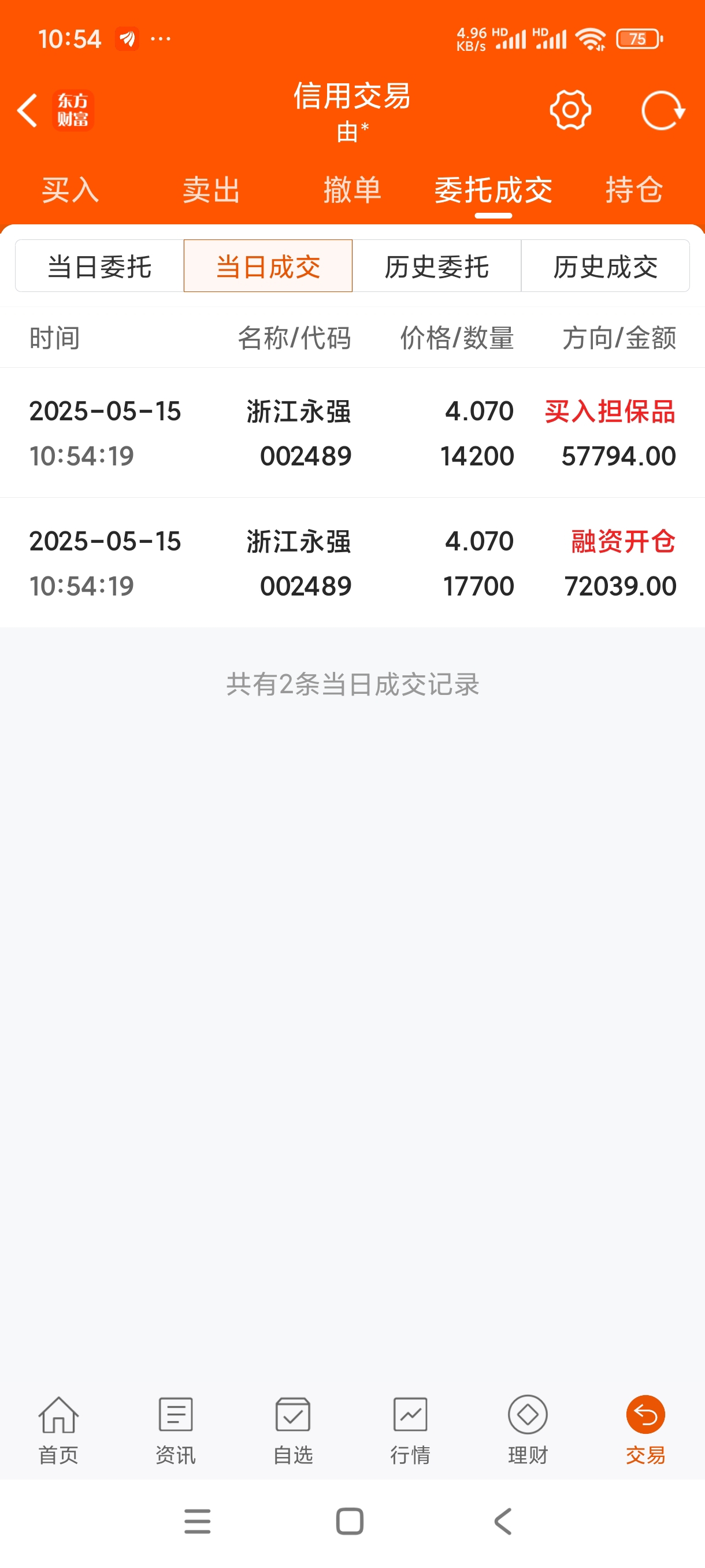View 历史成交 records

coord(605,266)
